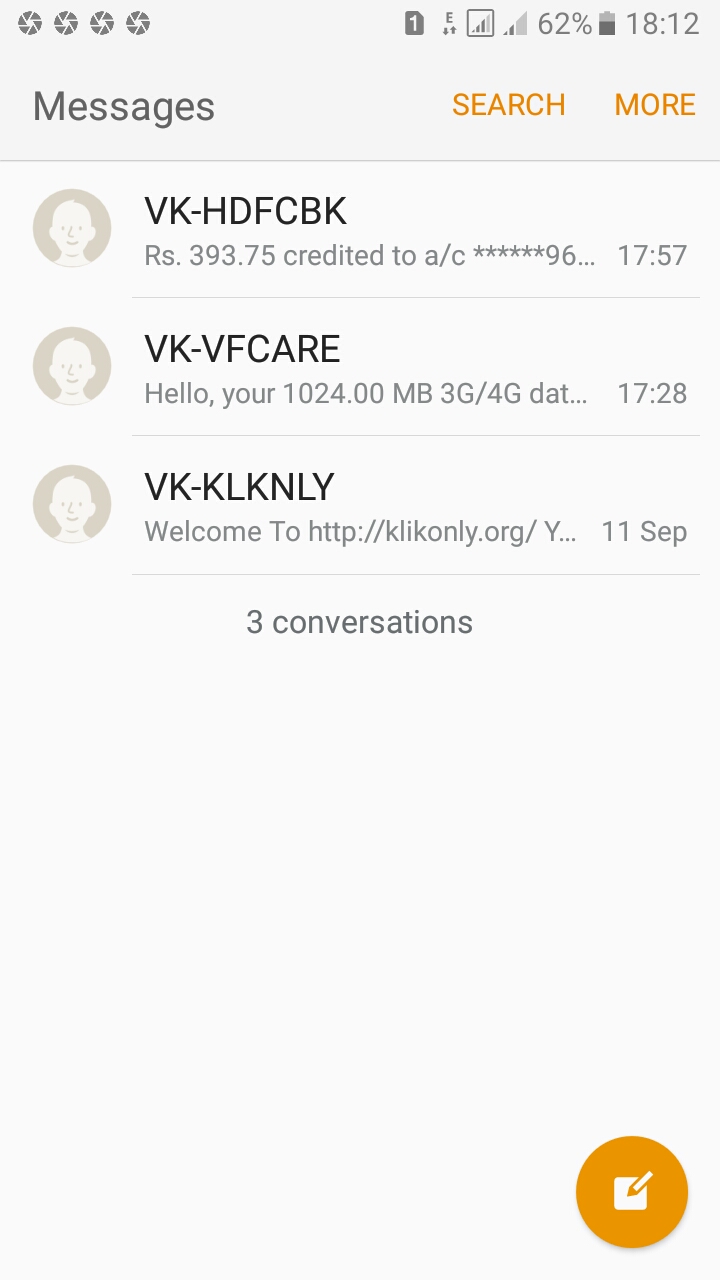Compose a new message
This screenshot has height=1280, width=720.
tap(632, 1192)
